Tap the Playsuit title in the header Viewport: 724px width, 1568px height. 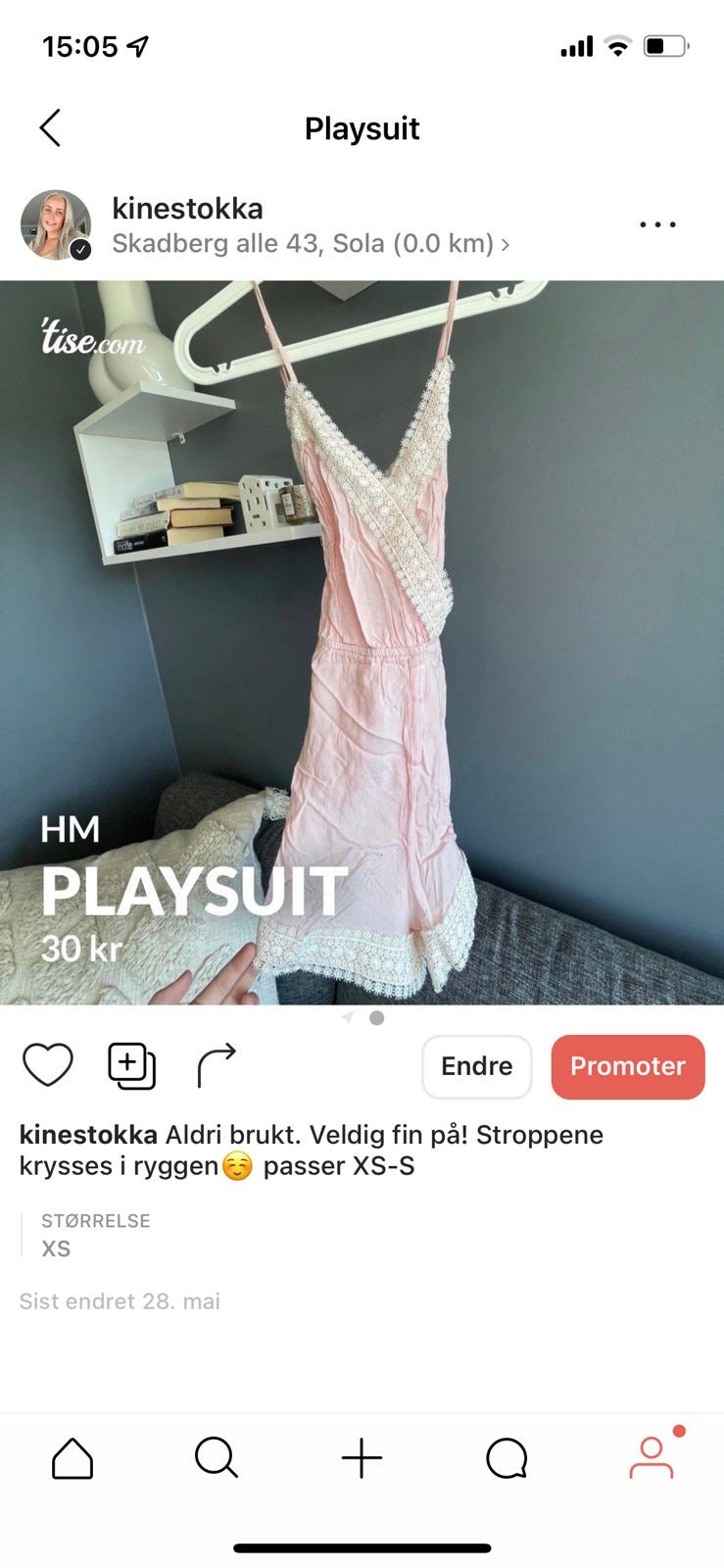pos(362,127)
